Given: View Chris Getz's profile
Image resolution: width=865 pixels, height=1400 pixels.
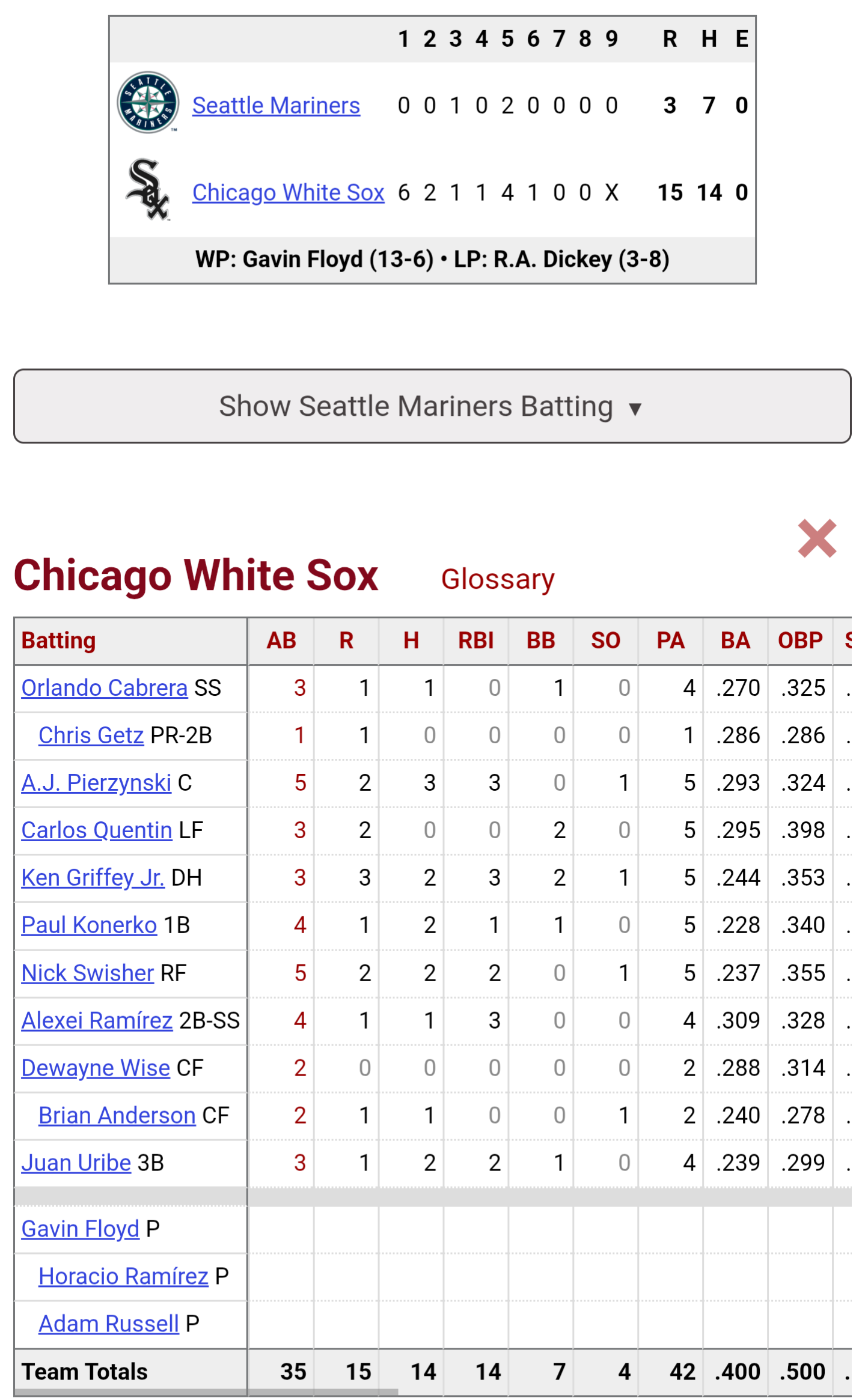Looking at the screenshot, I should (x=91, y=735).
